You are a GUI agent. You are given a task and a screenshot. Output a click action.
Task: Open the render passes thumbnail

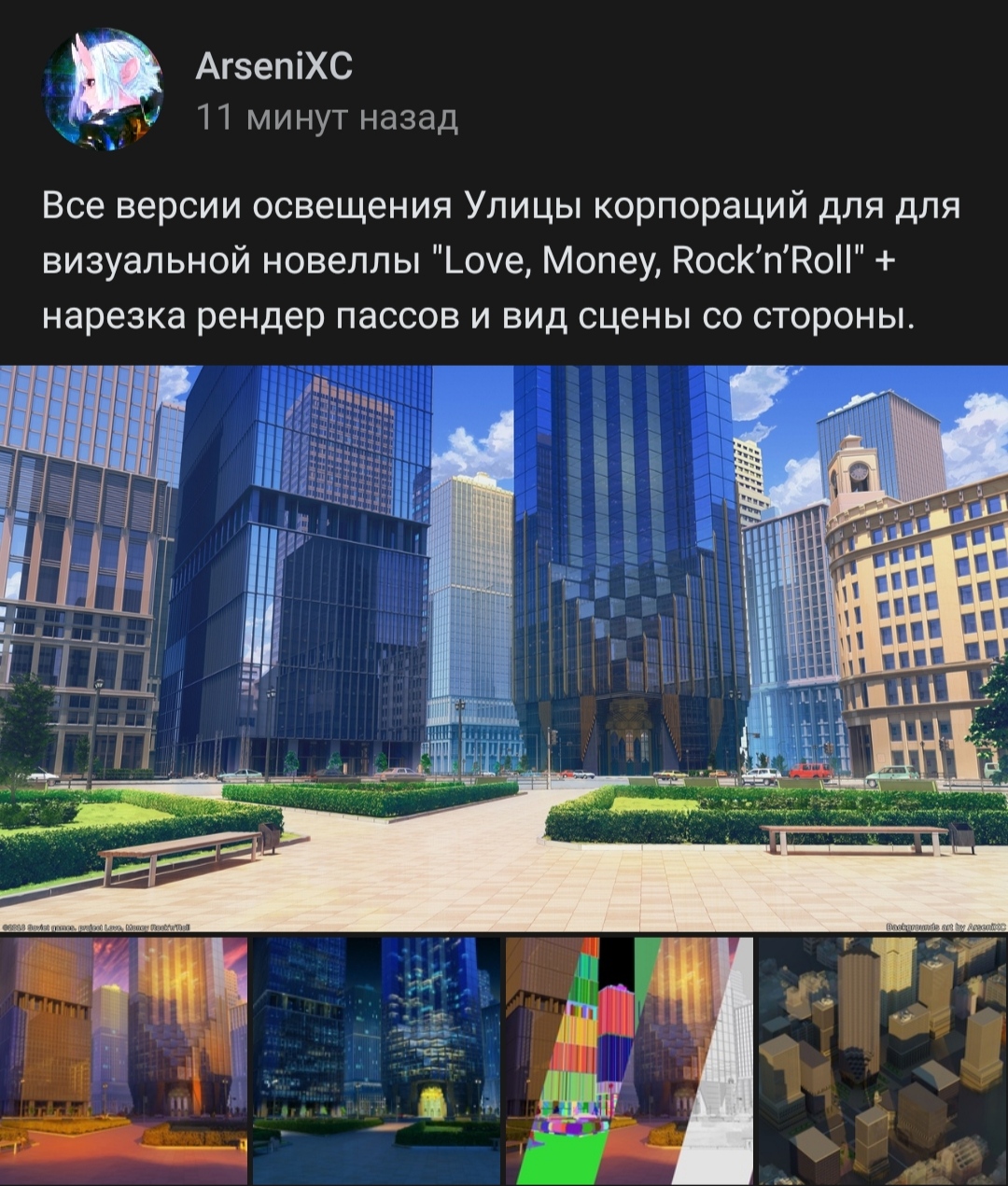(x=628, y=1061)
